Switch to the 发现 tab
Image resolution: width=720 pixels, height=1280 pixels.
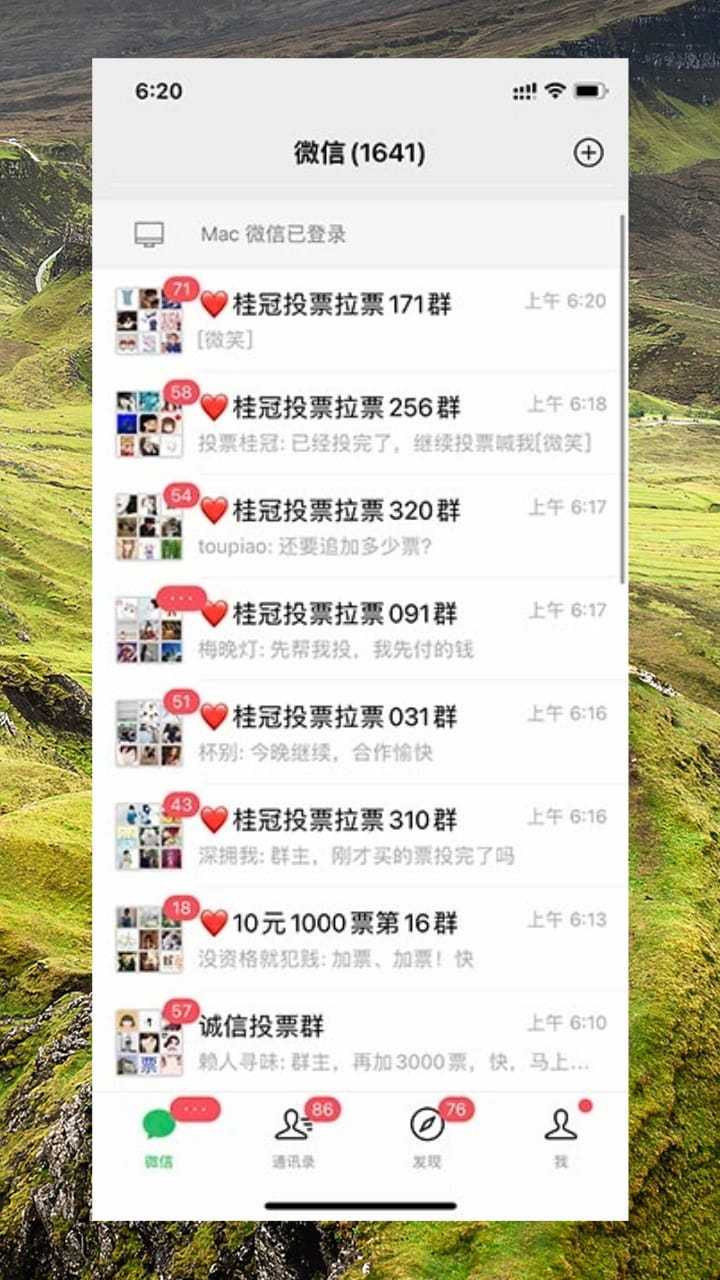427,1137
